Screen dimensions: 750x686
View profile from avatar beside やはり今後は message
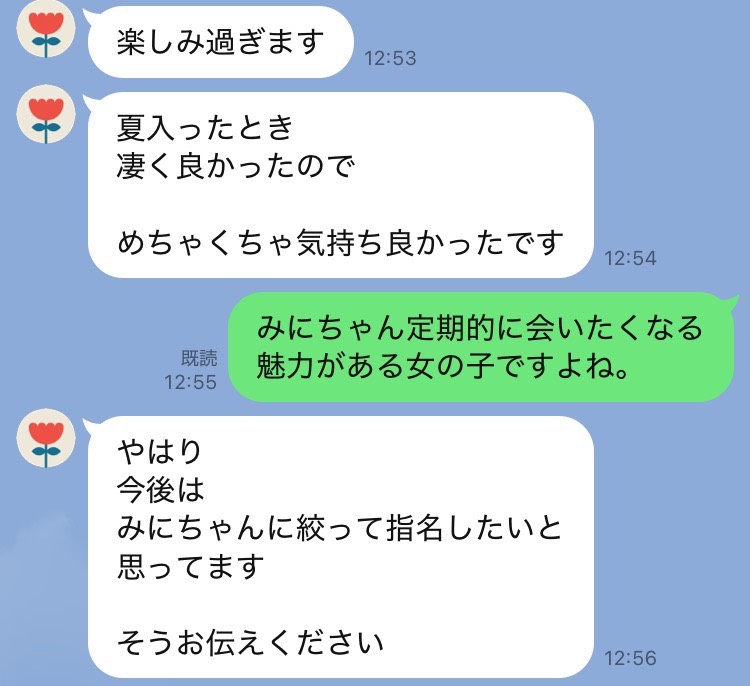pos(44,441)
